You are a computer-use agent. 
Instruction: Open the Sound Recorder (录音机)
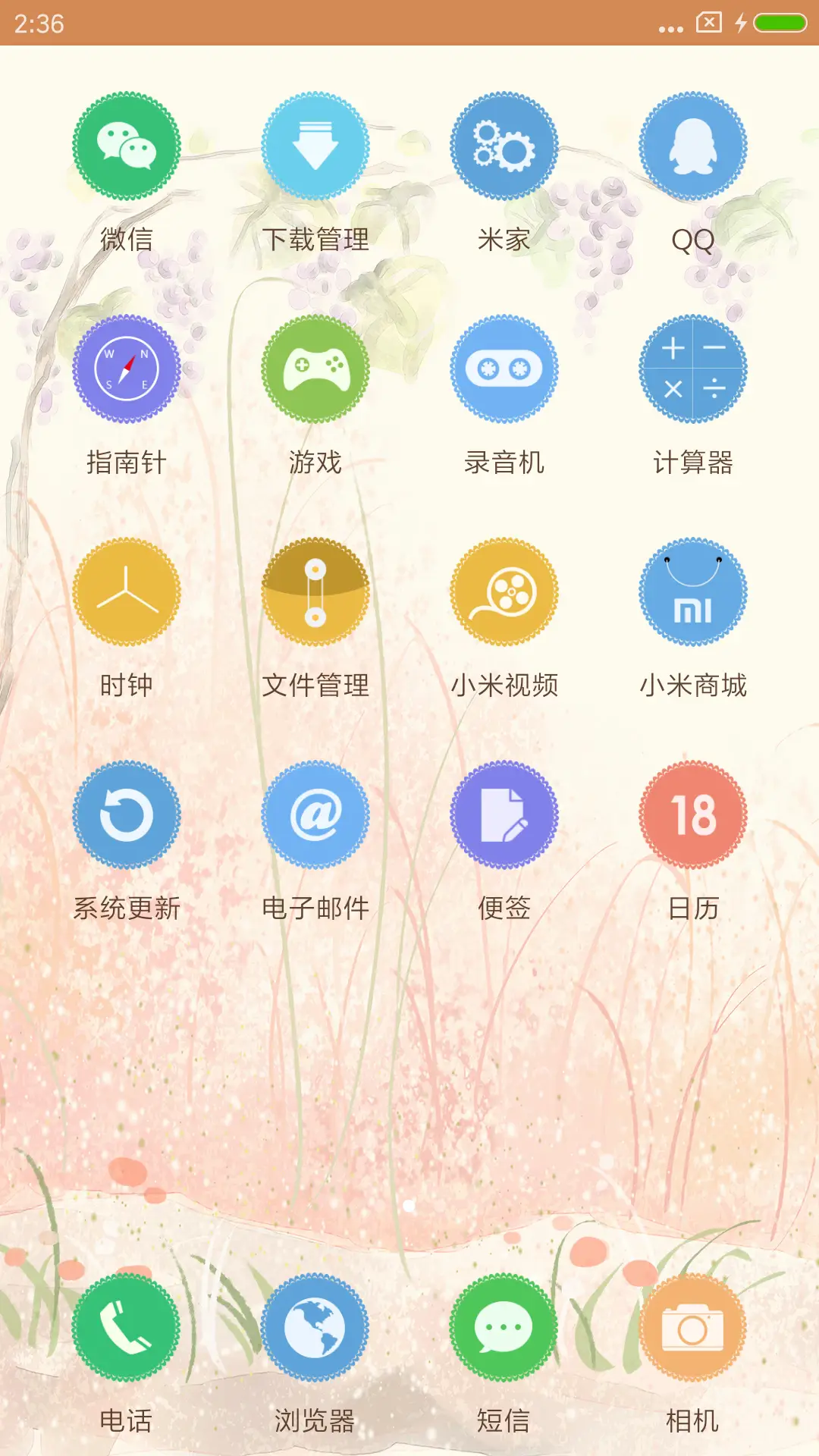504,369
